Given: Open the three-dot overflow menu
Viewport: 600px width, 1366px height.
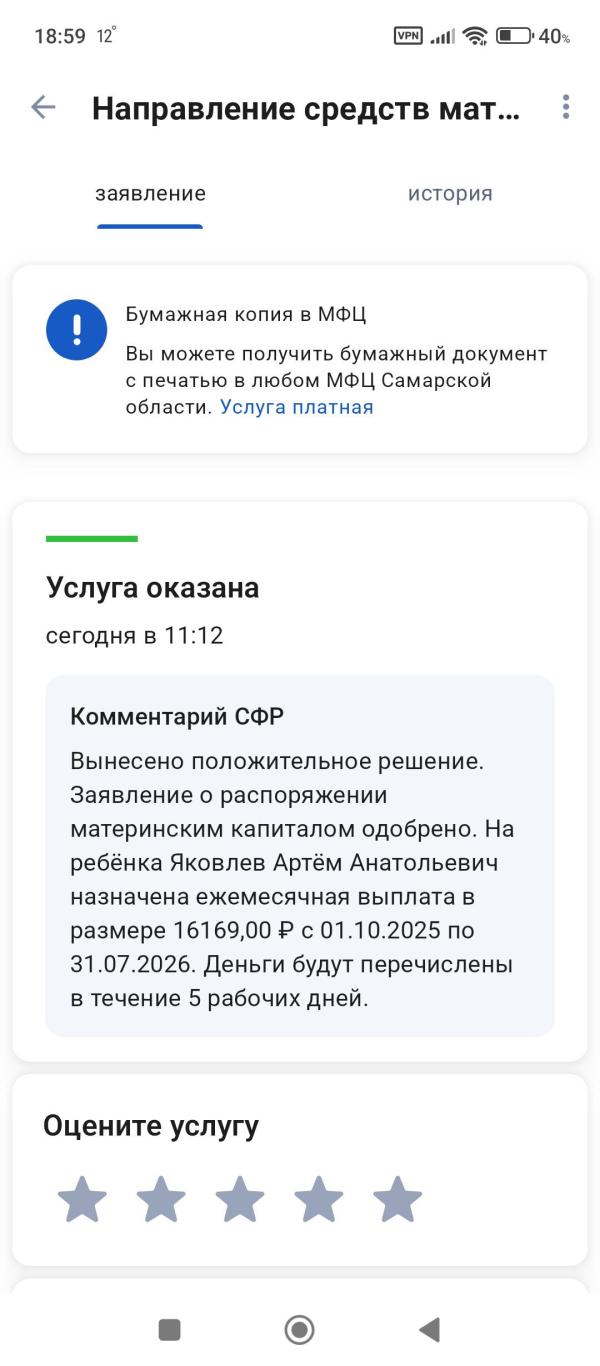Looking at the screenshot, I should (x=566, y=107).
